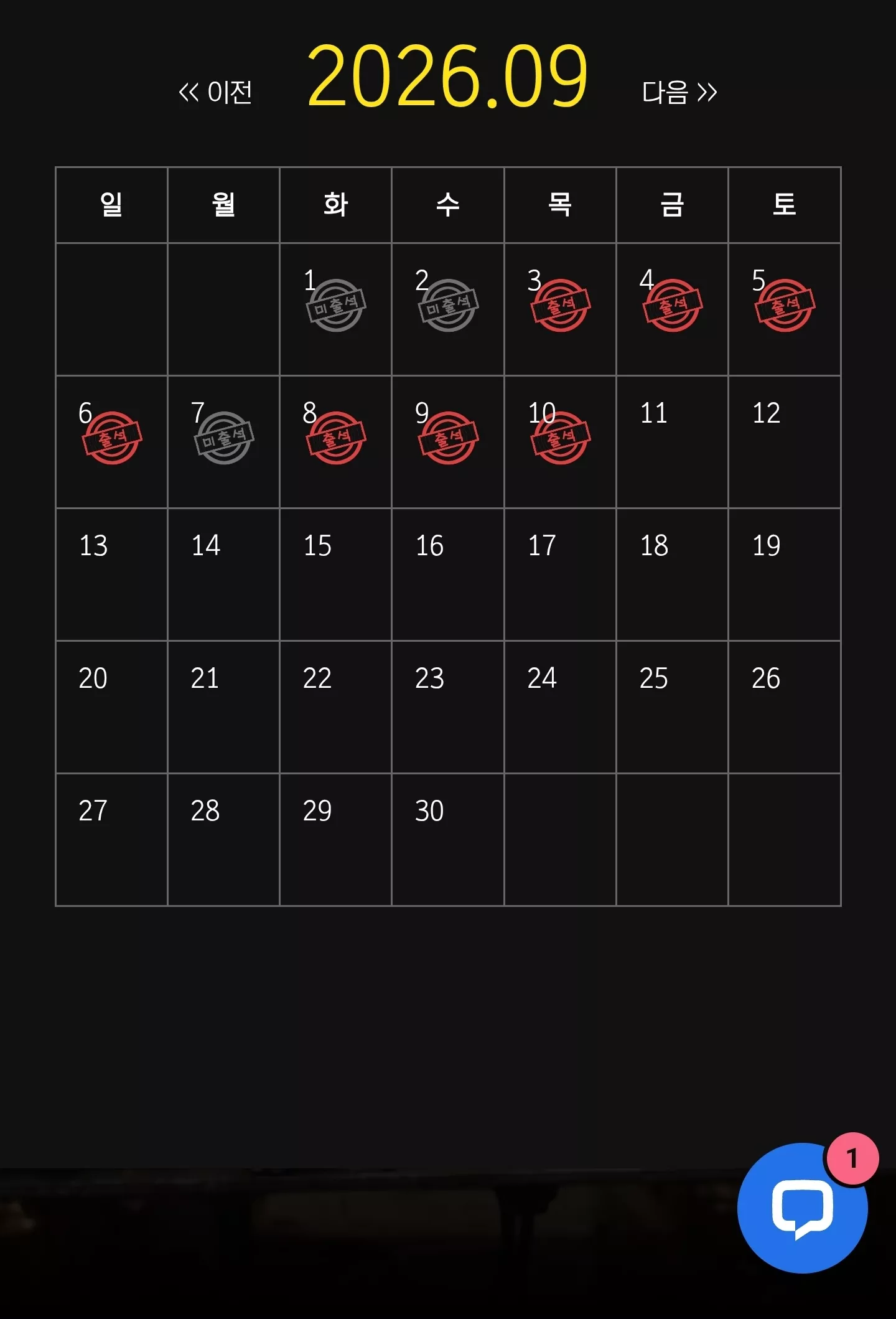The height and width of the screenshot is (1319, 896).
Task: Open the chat bubble with 1 notification
Action: point(802,1208)
